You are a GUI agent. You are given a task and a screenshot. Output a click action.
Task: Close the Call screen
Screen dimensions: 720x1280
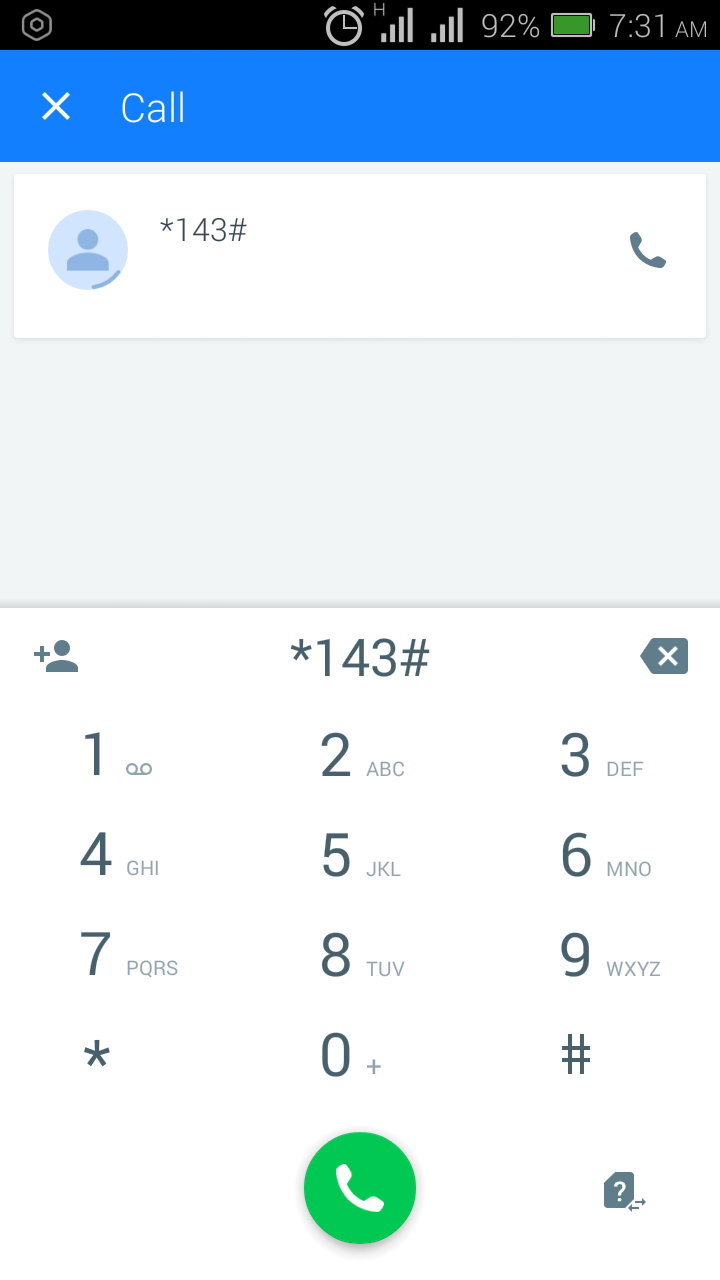56,107
